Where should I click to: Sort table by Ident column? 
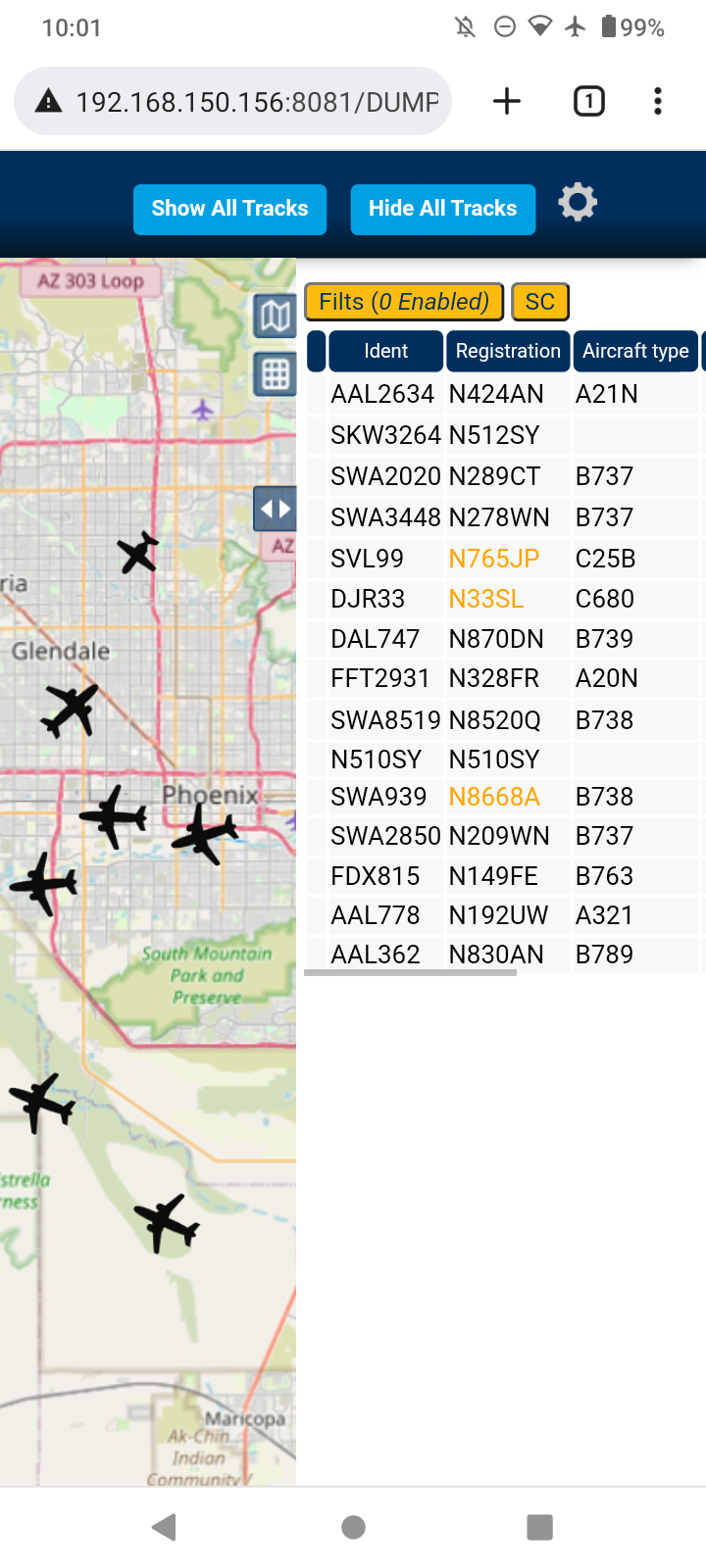pyautogui.click(x=385, y=351)
